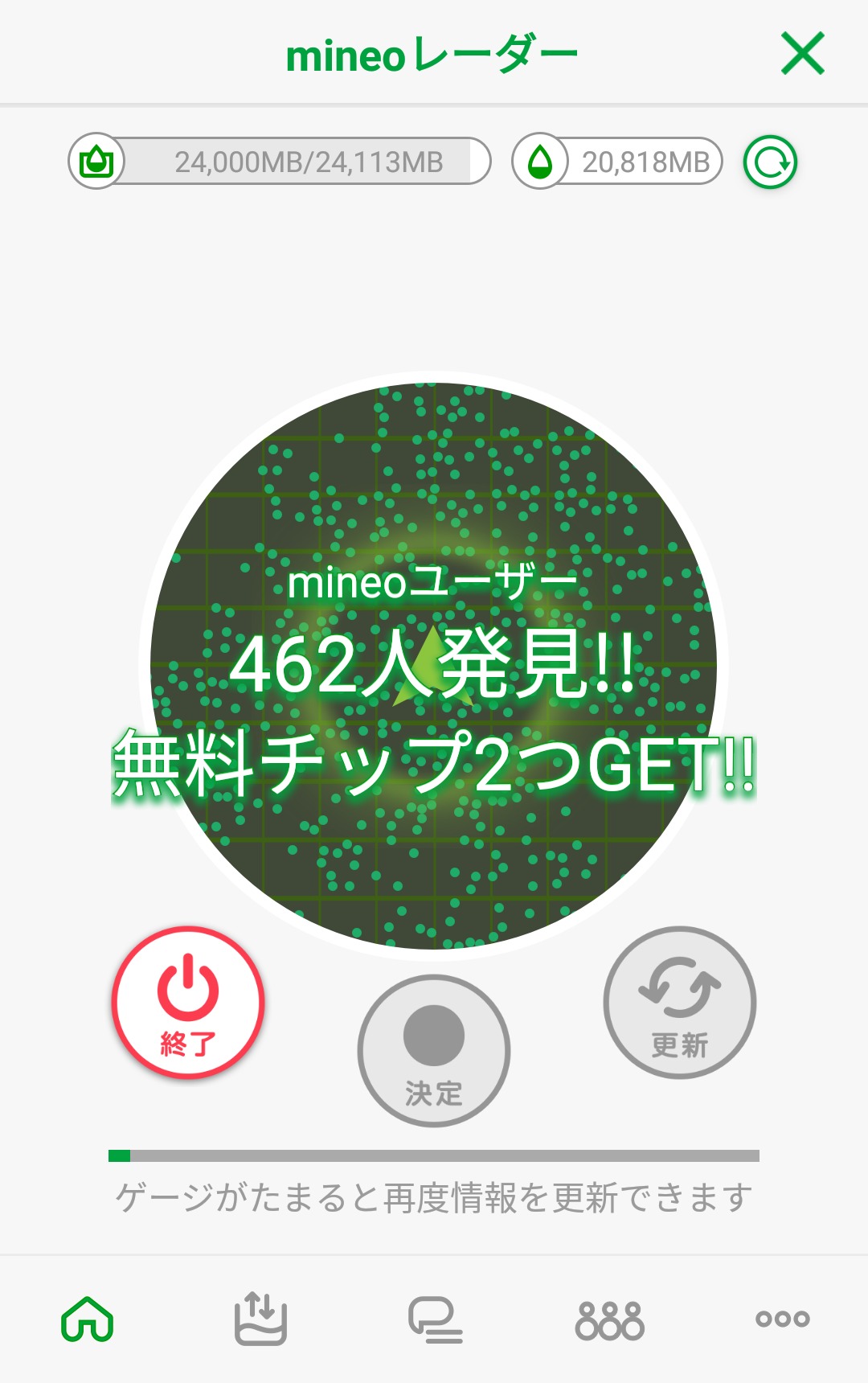Open the data tank tab
The width and height of the screenshot is (868, 1383).
(260, 1319)
